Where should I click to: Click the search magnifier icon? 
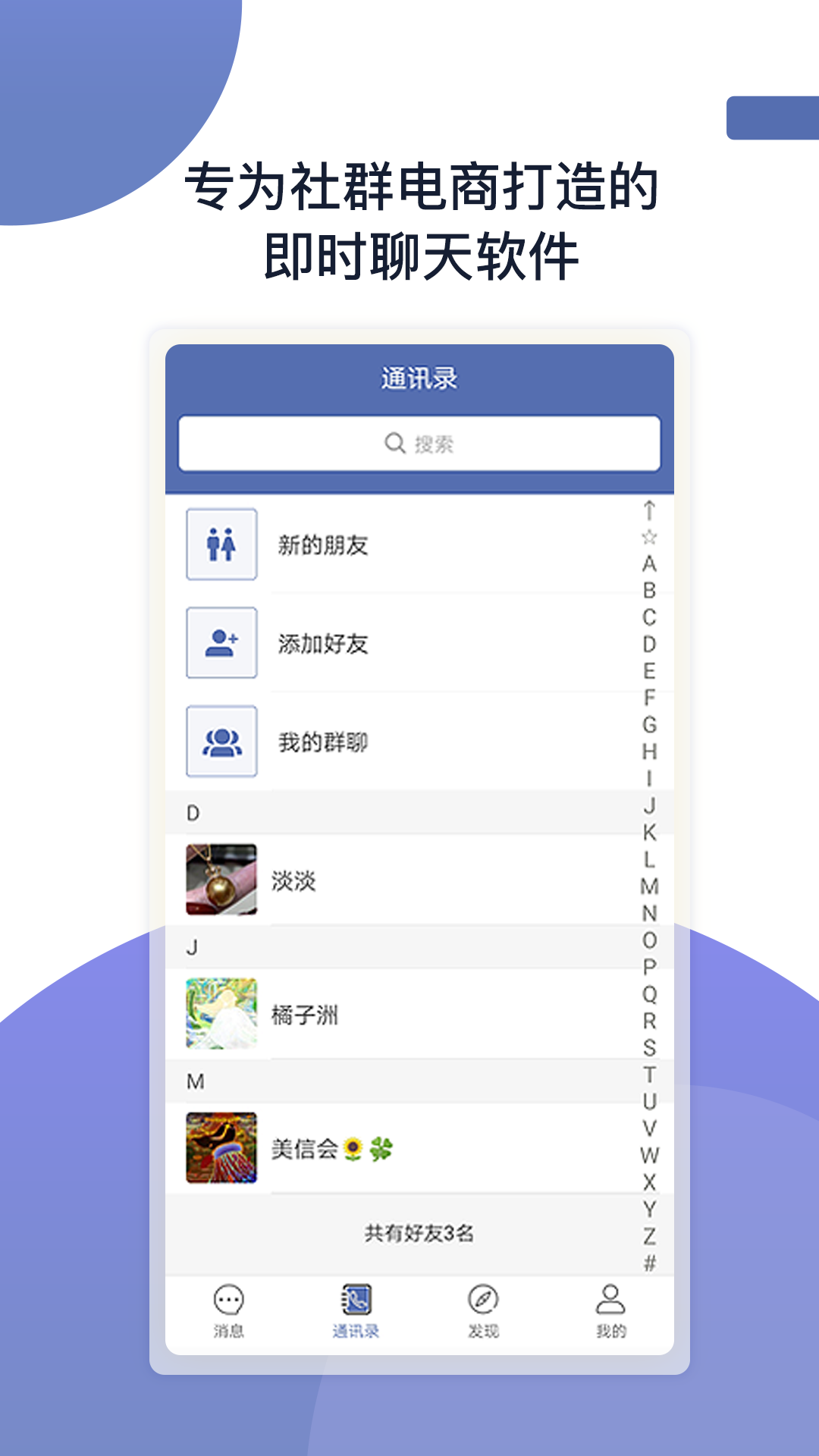394,444
